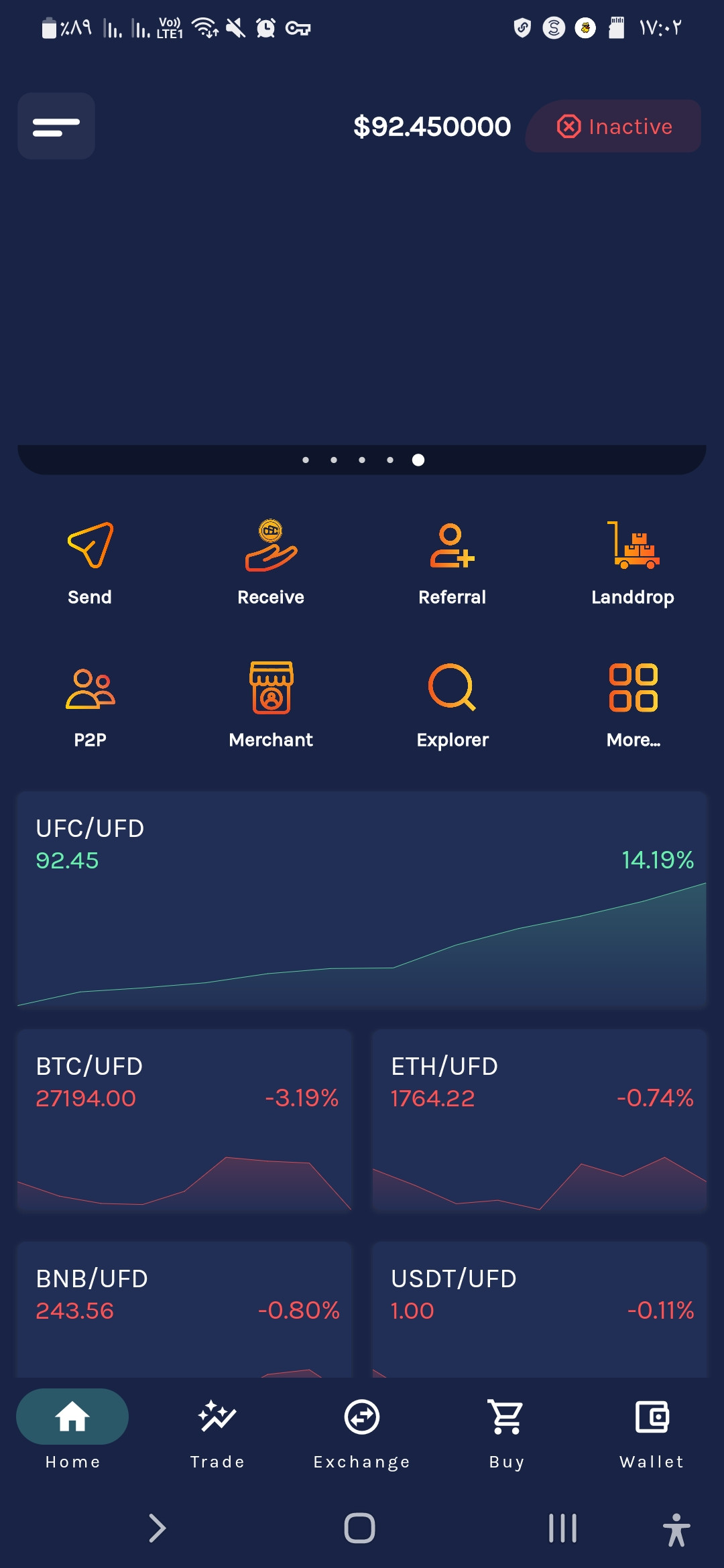Open Landdrop
The width and height of the screenshot is (724, 1568).
click(x=633, y=563)
